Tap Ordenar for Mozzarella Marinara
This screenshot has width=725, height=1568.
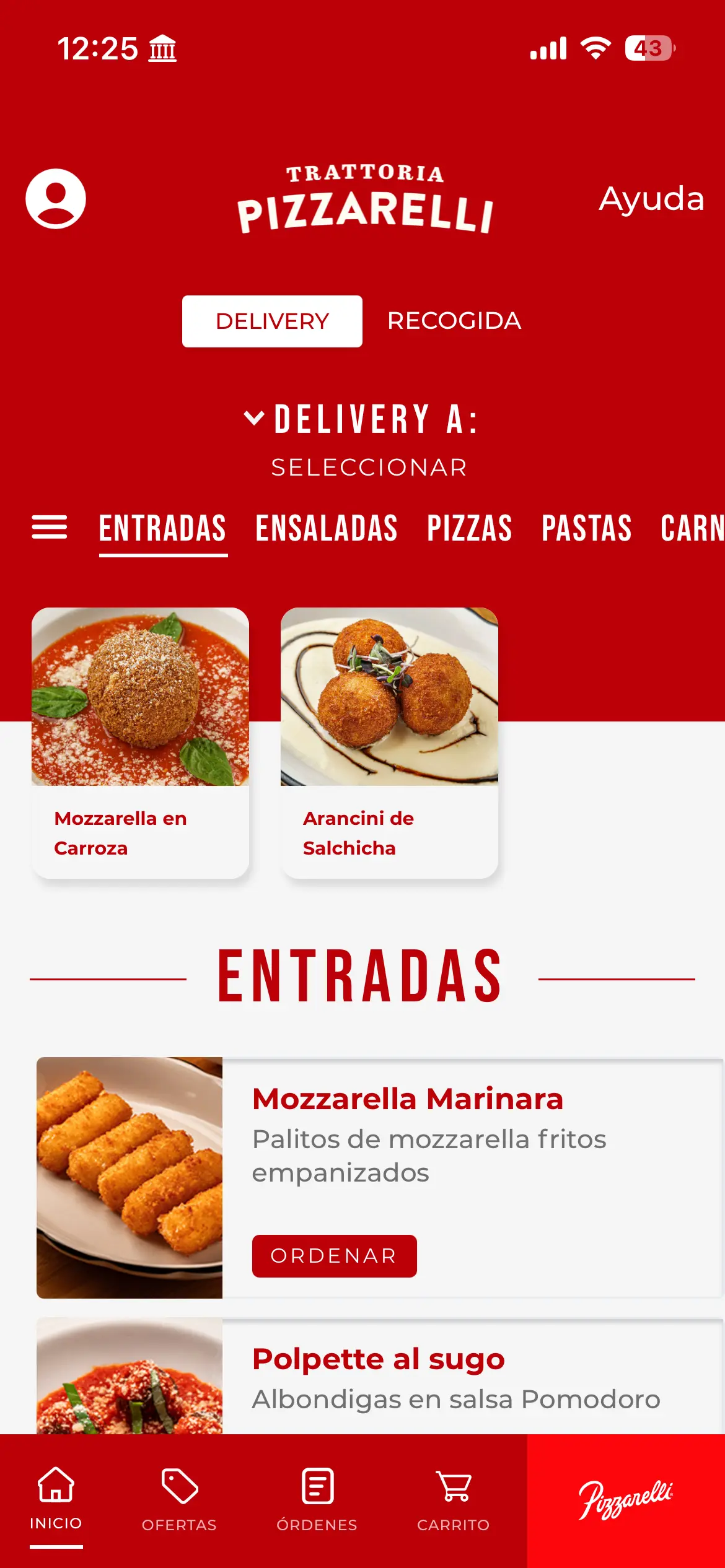coord(334,1256)
